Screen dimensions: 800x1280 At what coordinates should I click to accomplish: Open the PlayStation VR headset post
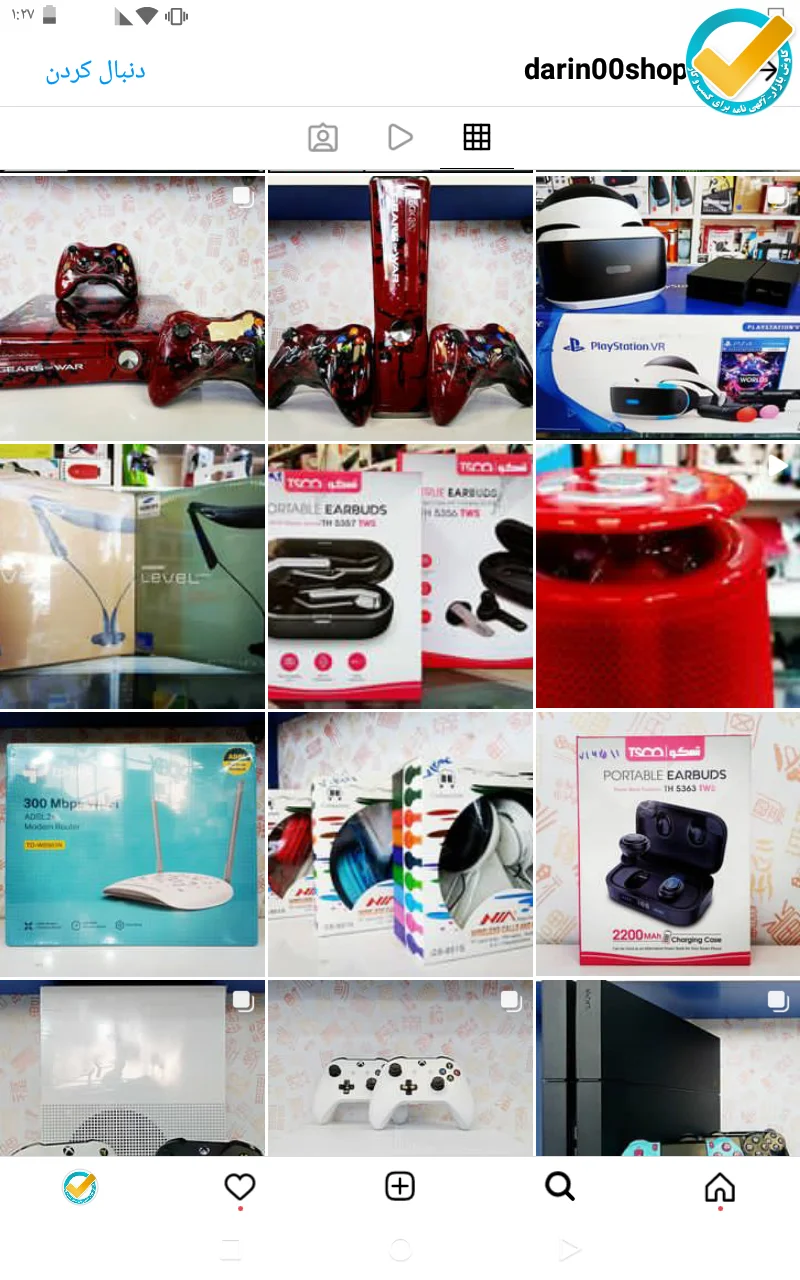pos(667,307)
